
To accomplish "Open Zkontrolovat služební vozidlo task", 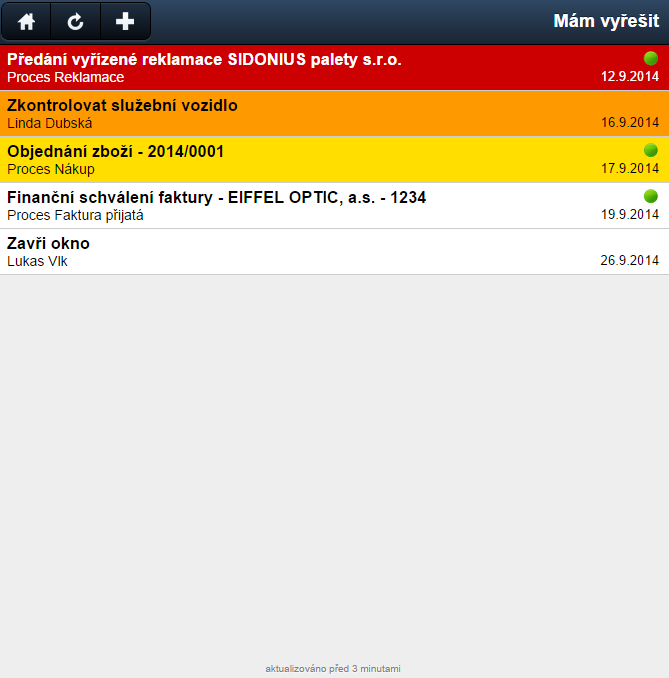I will [x=300, y=113].
